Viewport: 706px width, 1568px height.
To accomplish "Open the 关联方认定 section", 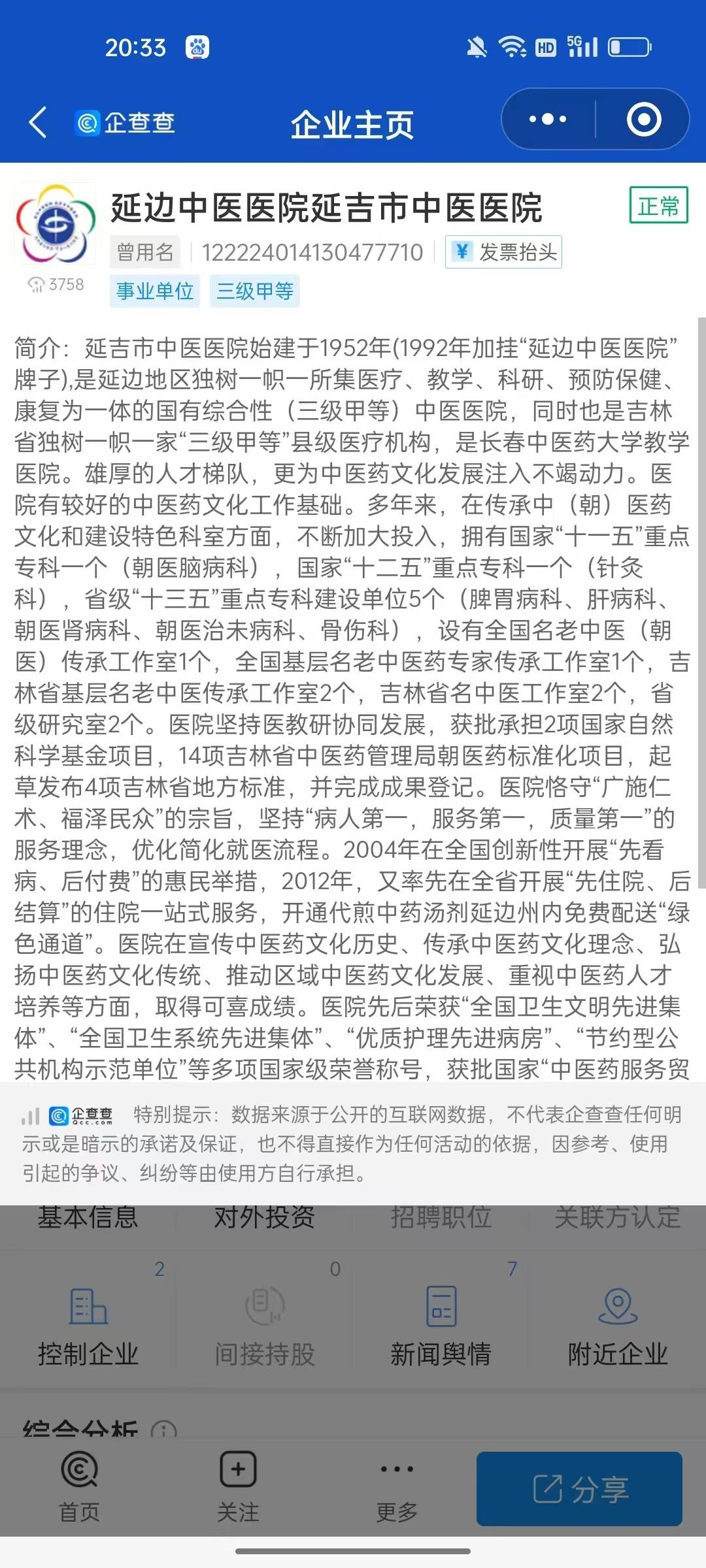I will click(618, 1218).
